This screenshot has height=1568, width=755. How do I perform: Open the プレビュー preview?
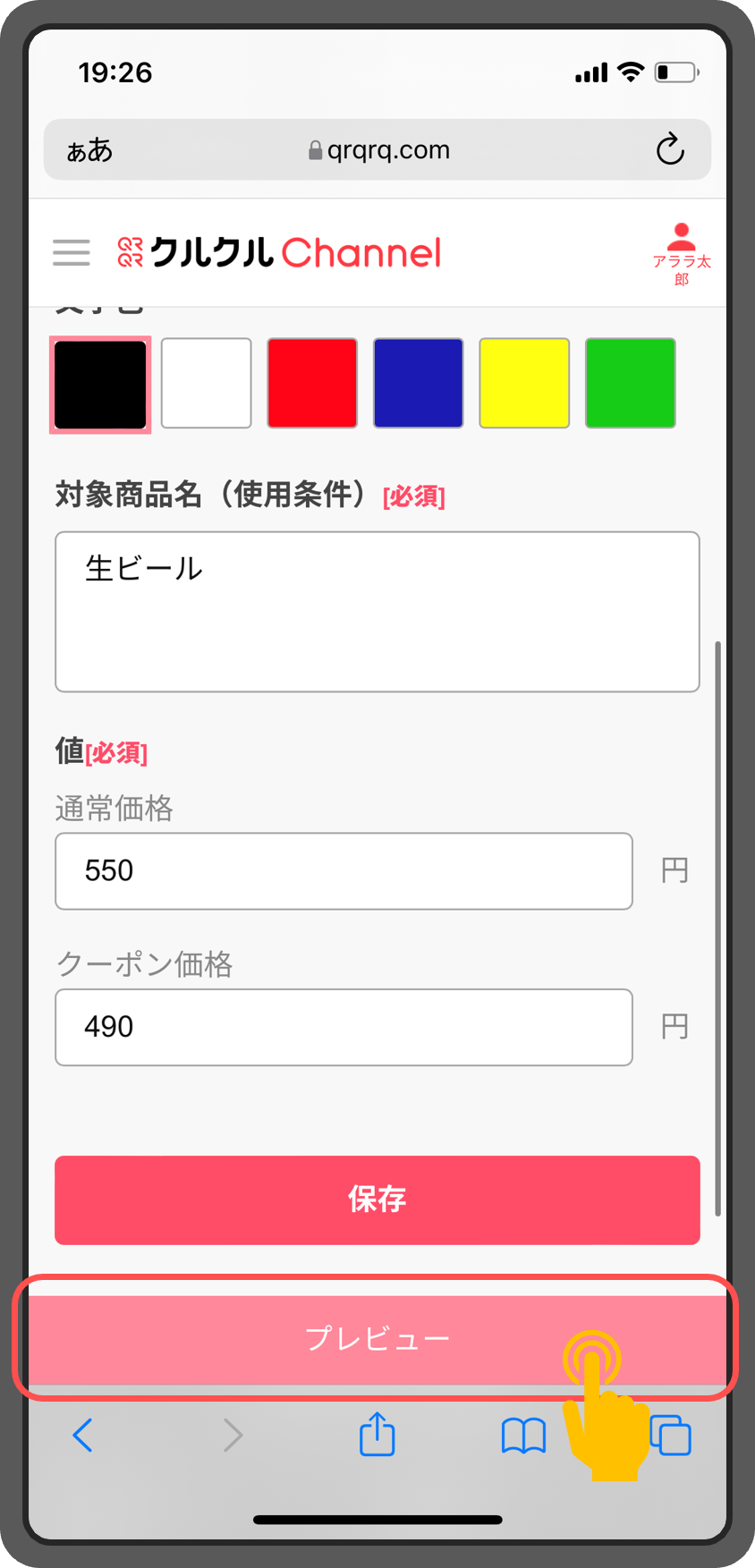click(x=377, y=1339)
